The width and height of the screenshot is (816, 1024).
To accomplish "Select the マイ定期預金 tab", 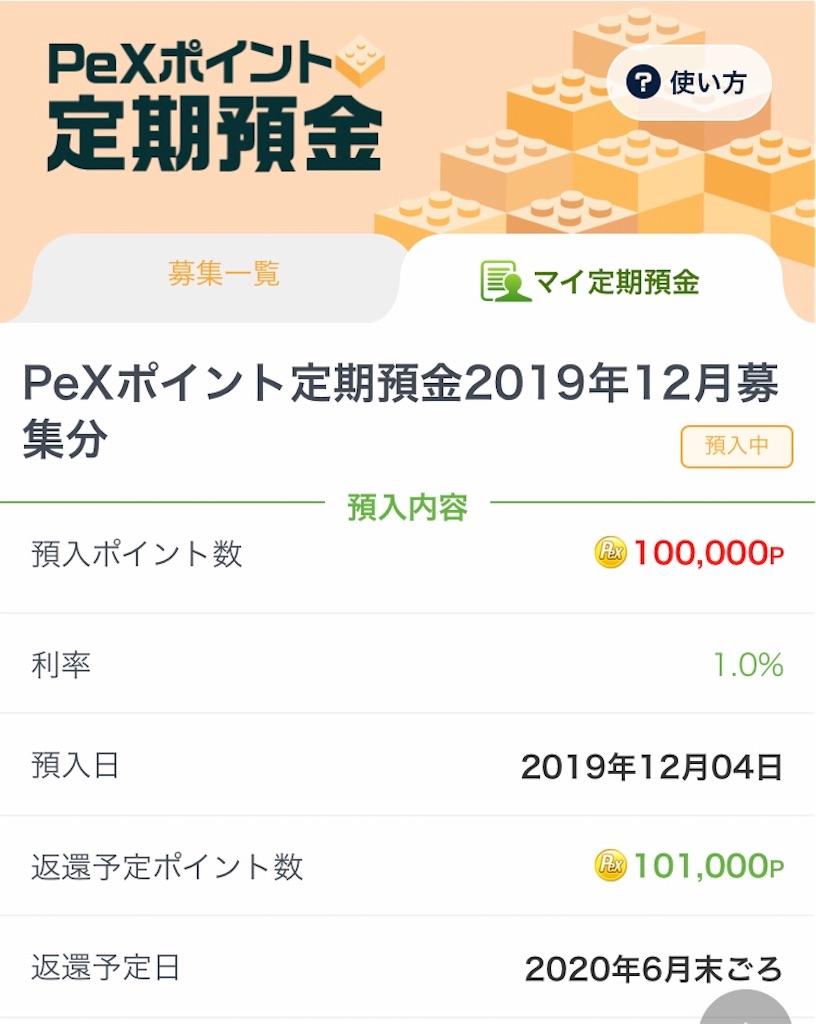I will click(590, 281).
